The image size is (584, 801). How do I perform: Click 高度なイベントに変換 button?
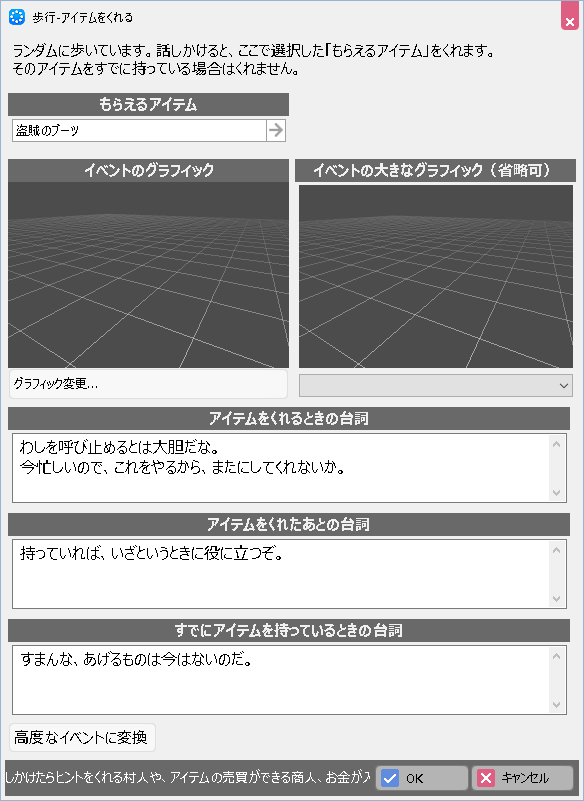click(x=82, y=738)
